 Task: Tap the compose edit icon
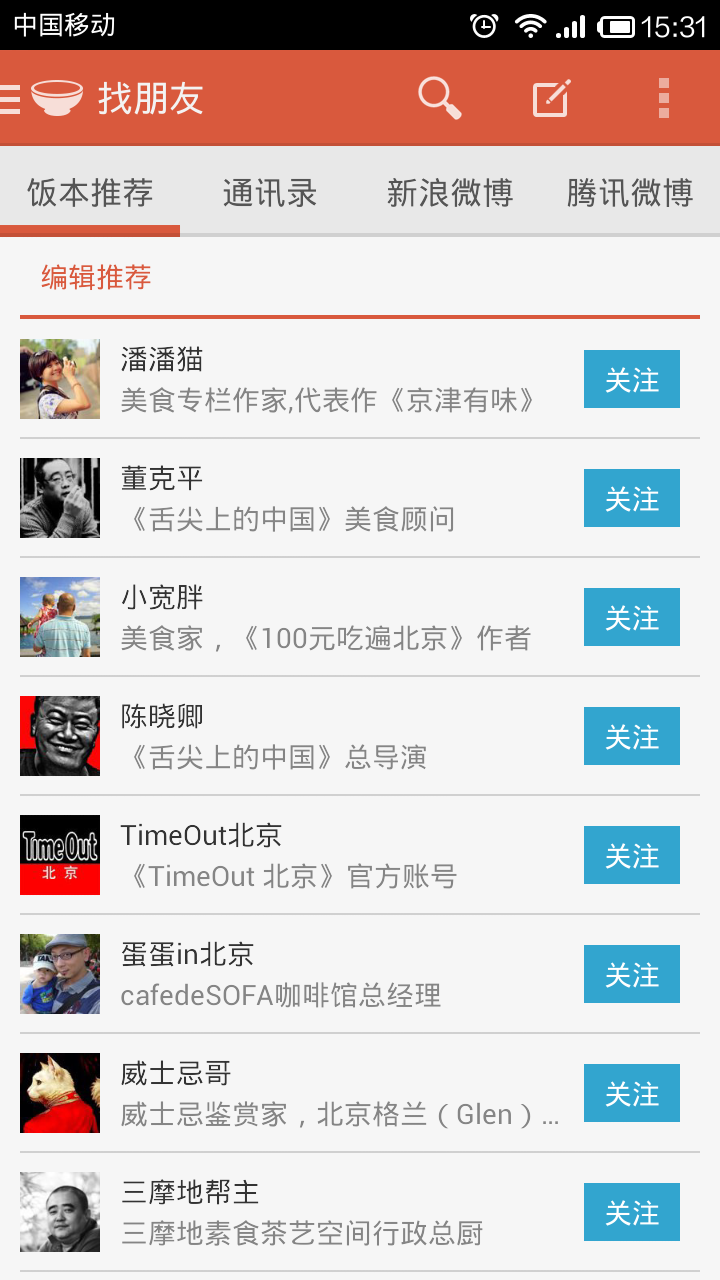(x=551, y=98)
